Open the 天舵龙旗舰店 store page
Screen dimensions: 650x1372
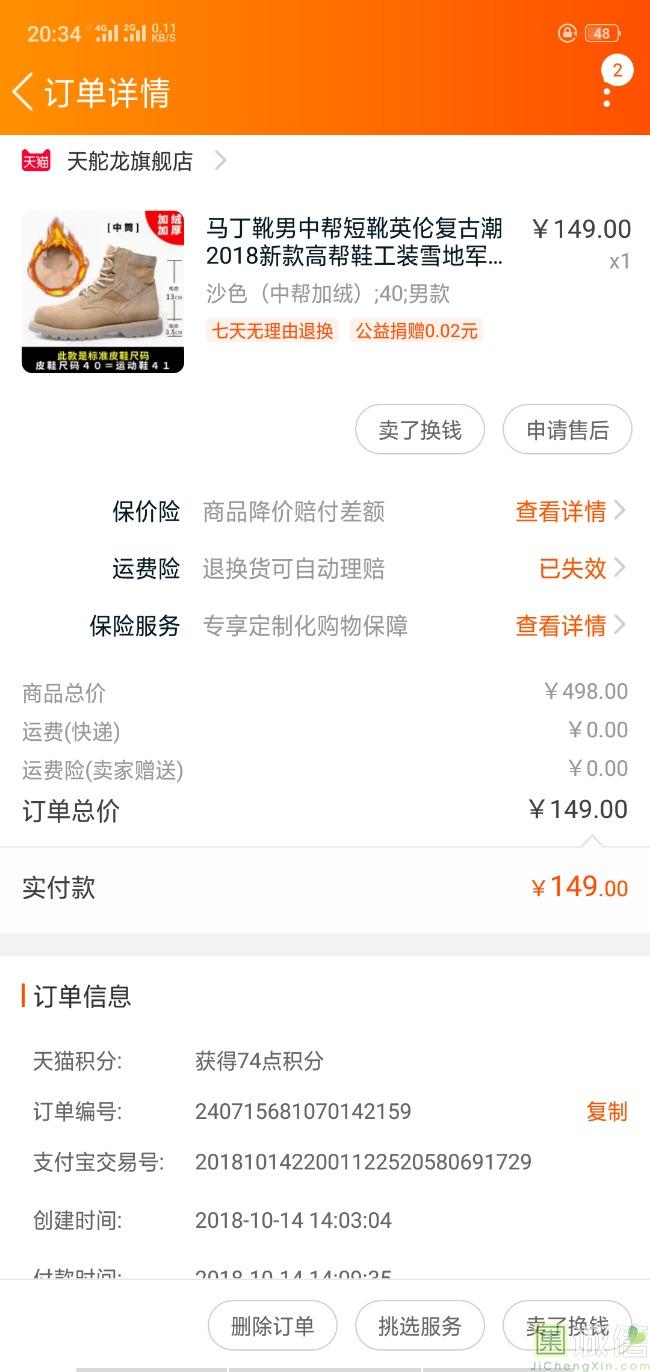[130, 161]
